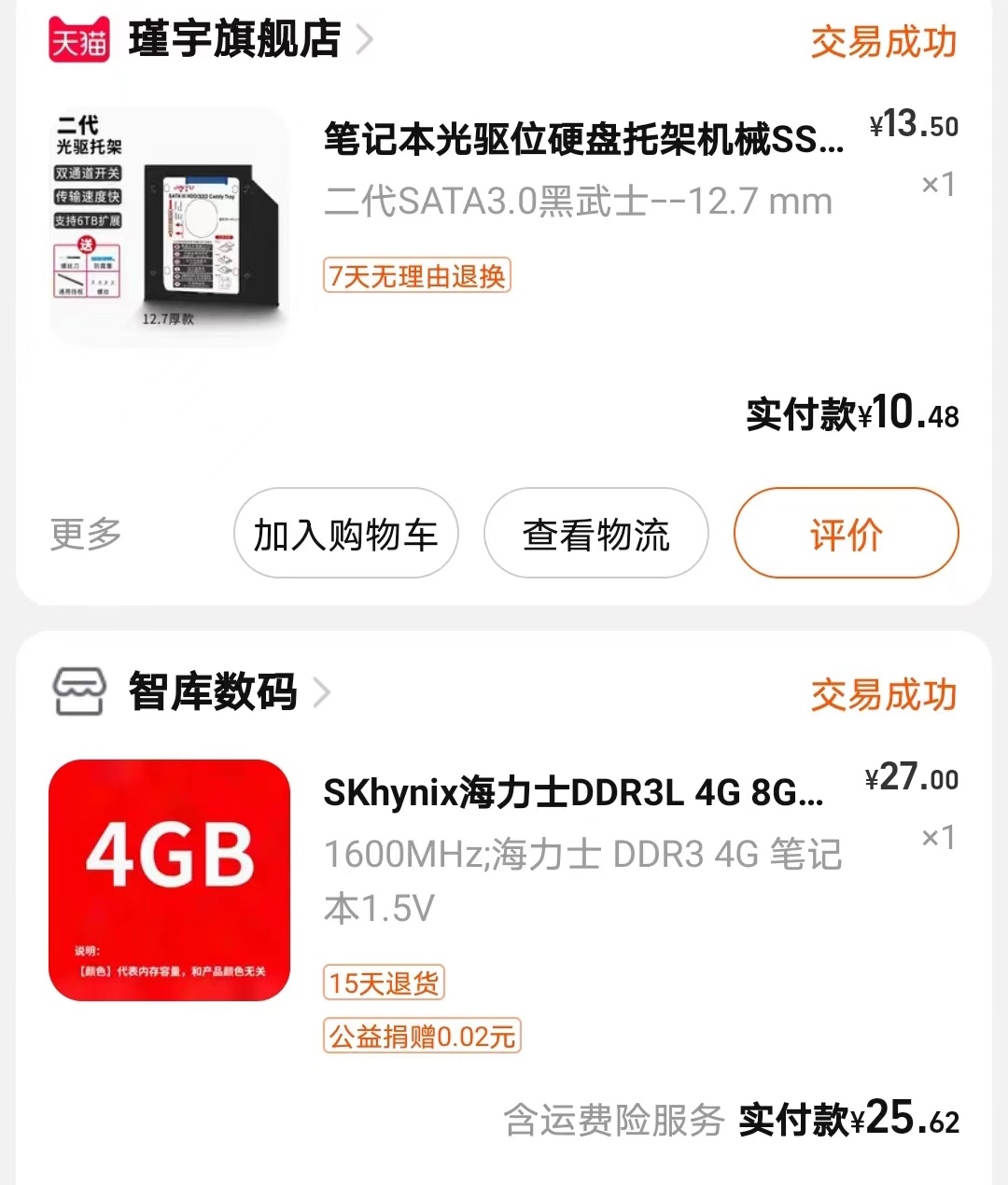
Task: Click 交易成功 status of the caddy order
Action: click(885, 43)
